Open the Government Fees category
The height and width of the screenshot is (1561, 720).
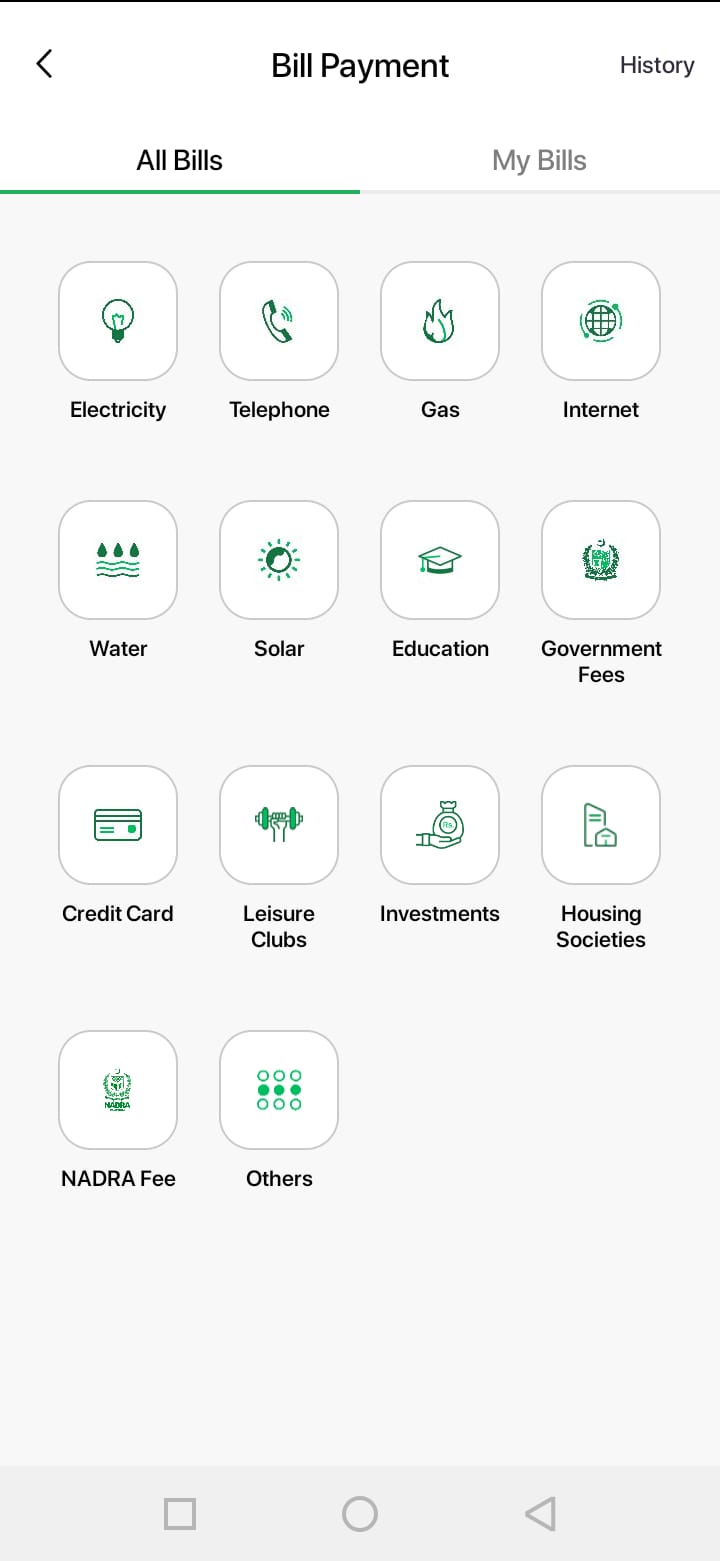(x=600, y=559)
